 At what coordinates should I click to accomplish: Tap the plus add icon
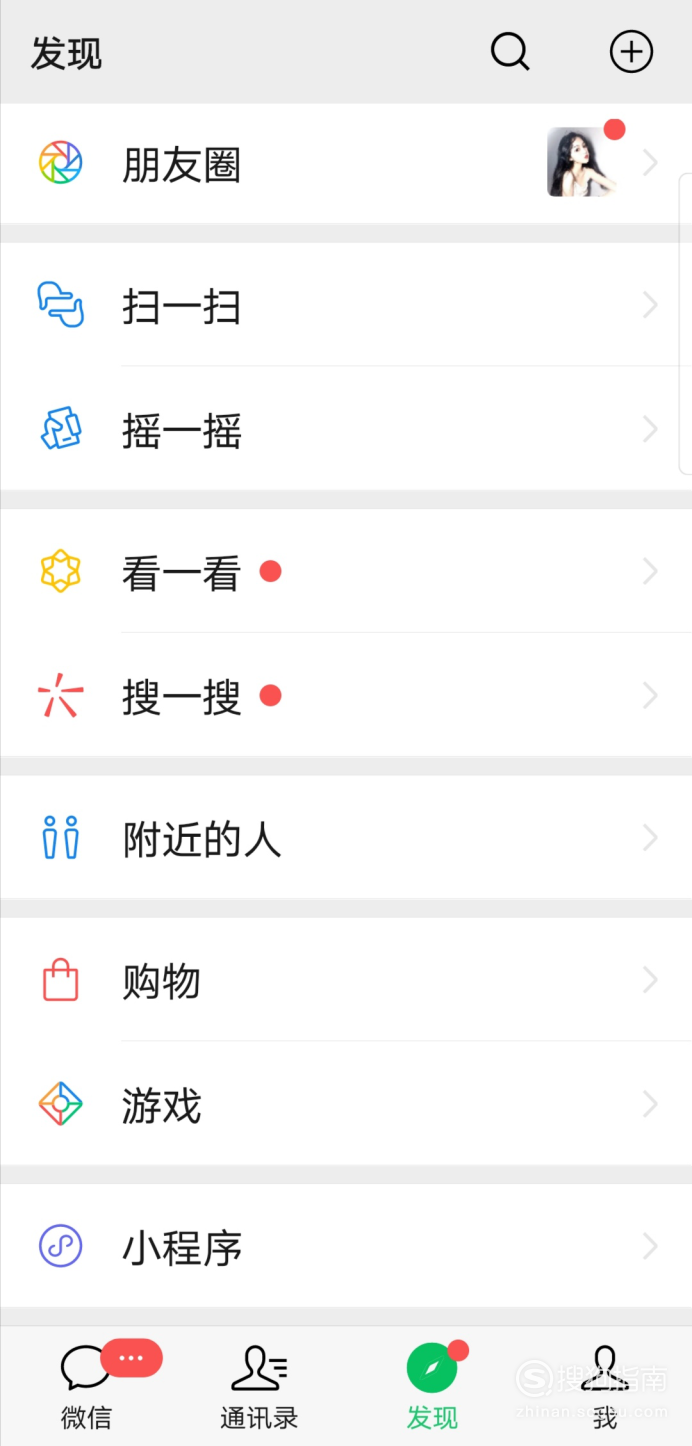pos(631,52)
